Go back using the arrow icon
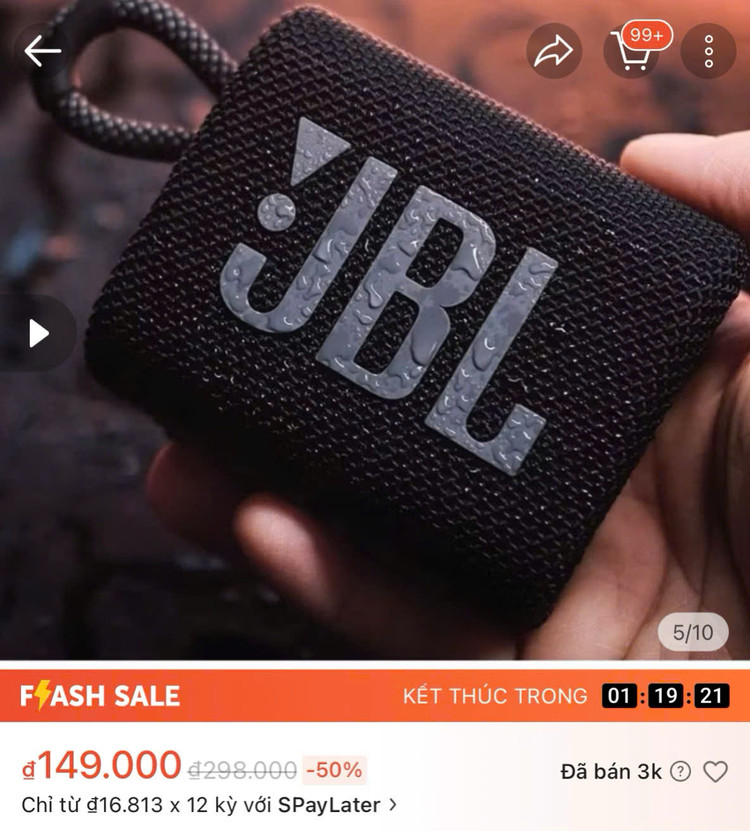Viewport: 750px width, 831px height. pos(42,51)
